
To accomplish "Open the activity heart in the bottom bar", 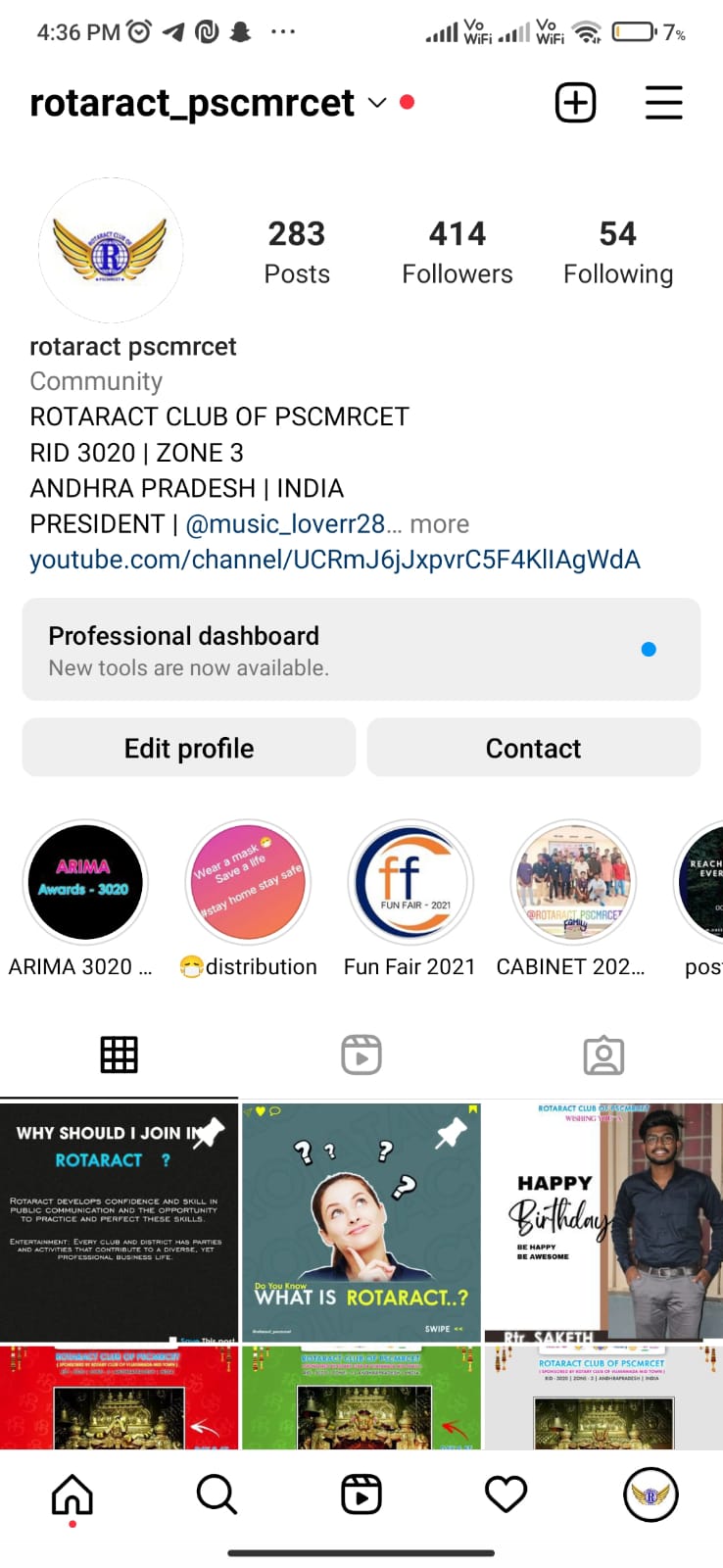I will (506, 1494).
